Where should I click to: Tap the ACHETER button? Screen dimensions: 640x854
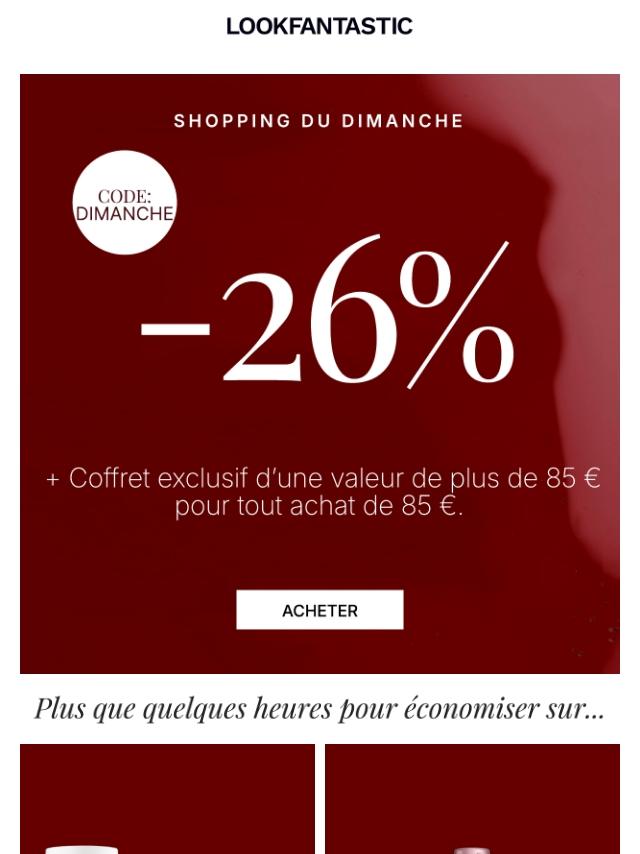[320, 610]
